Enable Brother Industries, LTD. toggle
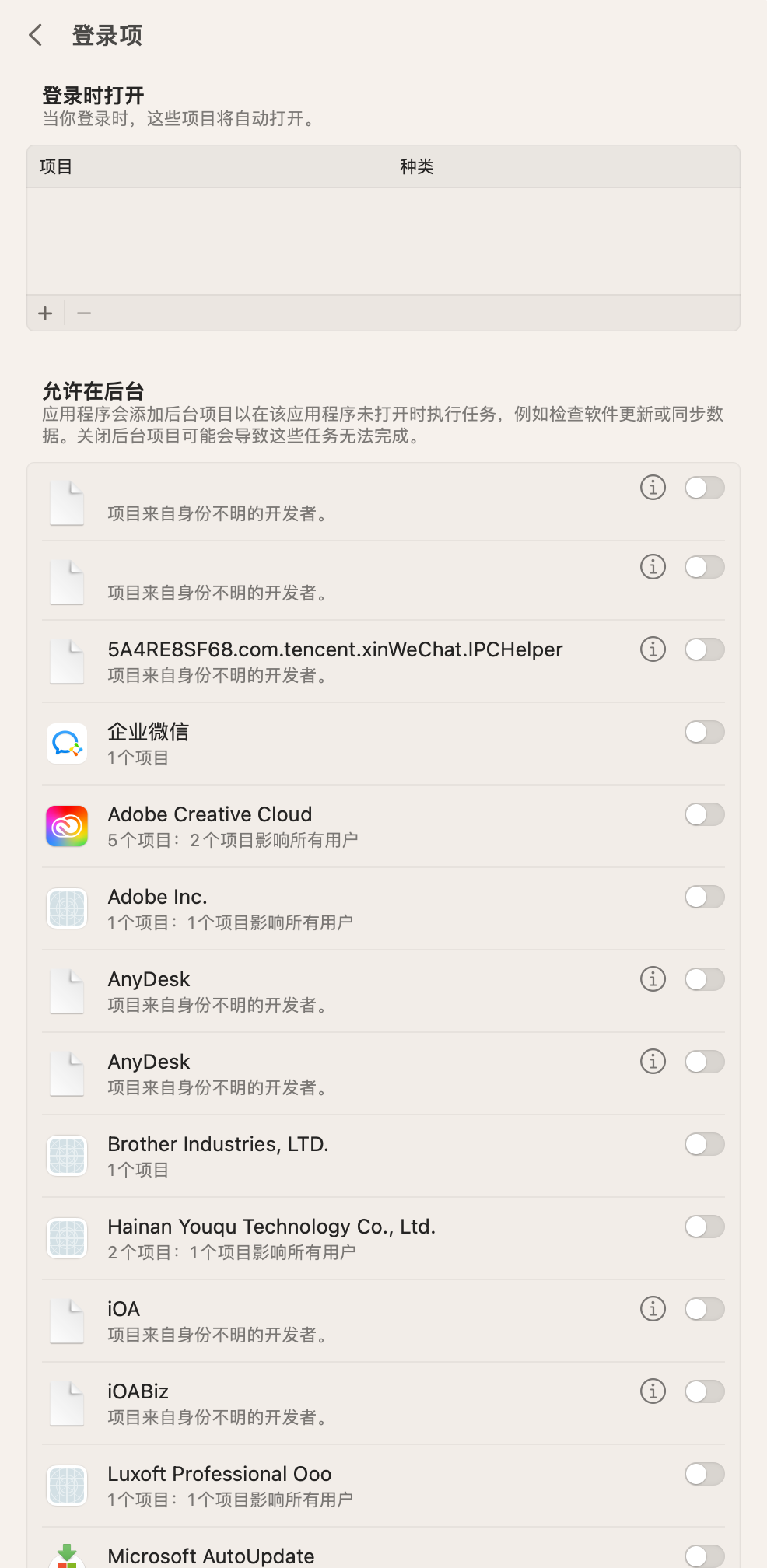The image size is (767, 1568). coord(704,1144)
